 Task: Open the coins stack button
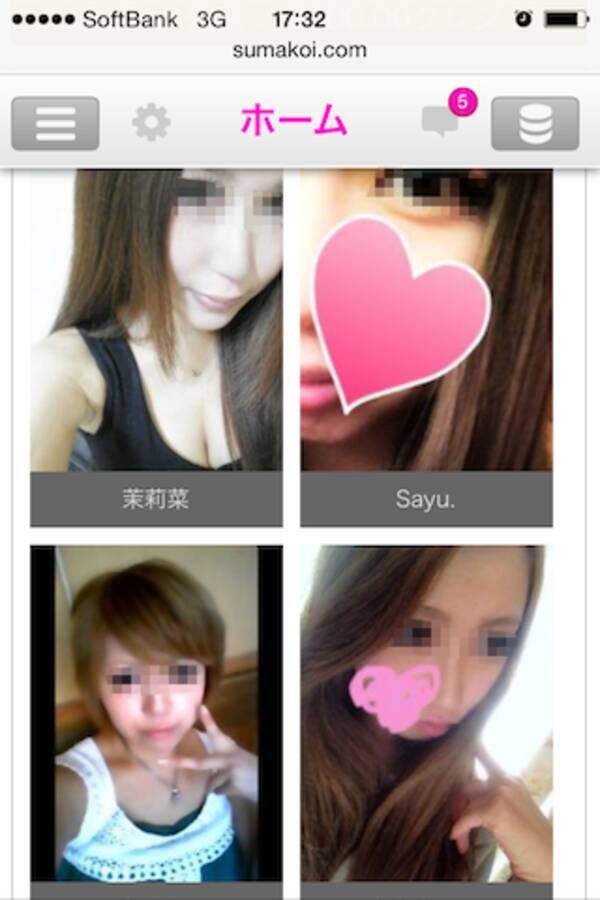[x=535, y=123]
